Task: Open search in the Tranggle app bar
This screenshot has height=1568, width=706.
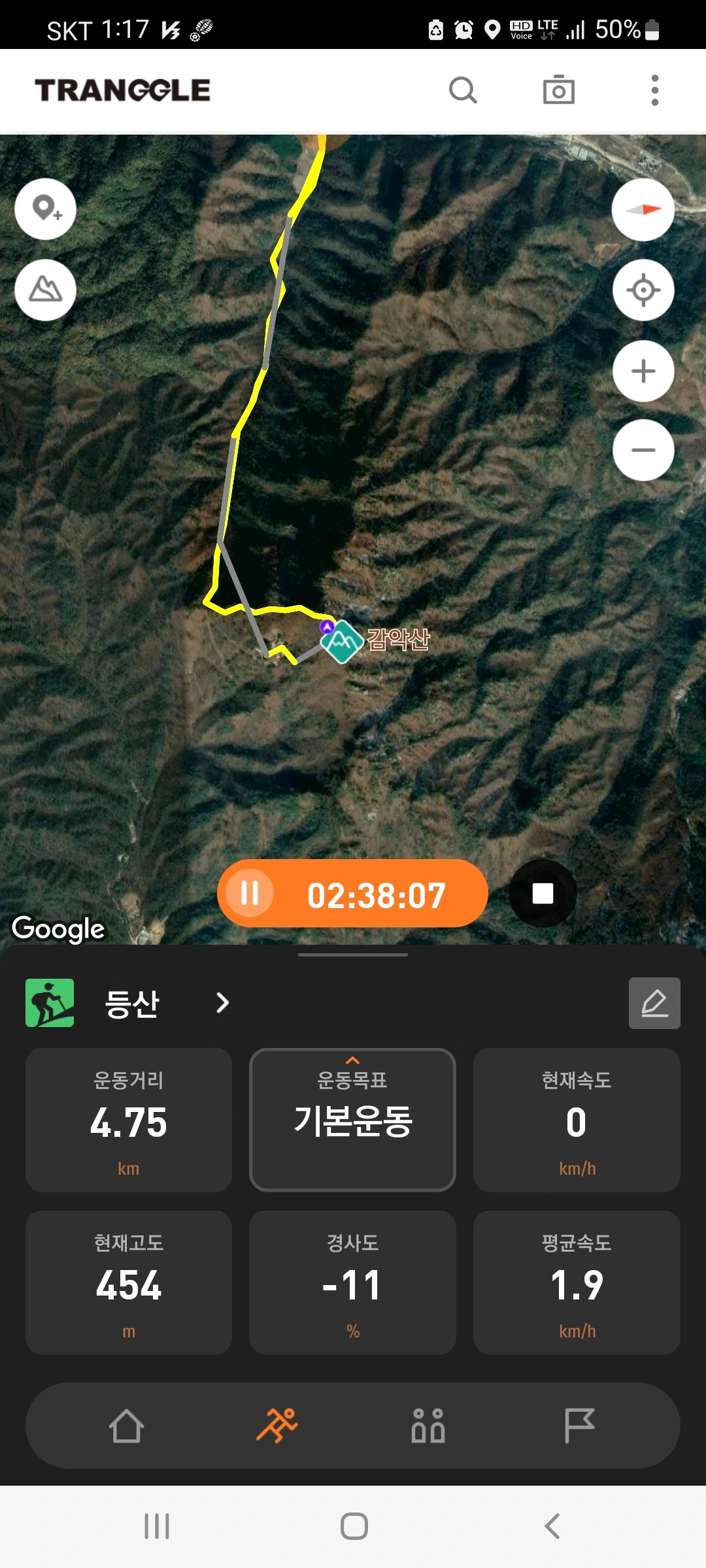Action: click(x=463, y=90)
